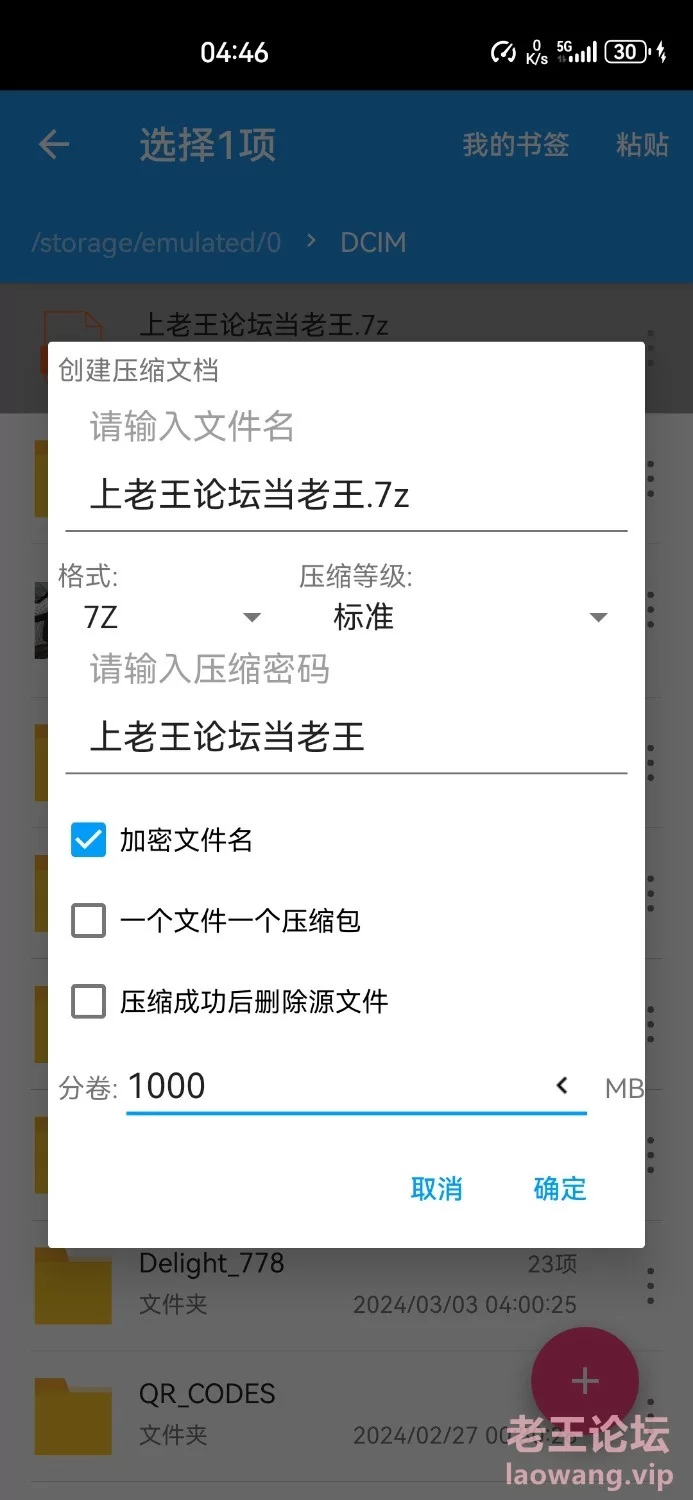Cancel with the 取消 button
Image resolution: width=693 pixels, height=1500 pixels.
(x=437, y=1189)
